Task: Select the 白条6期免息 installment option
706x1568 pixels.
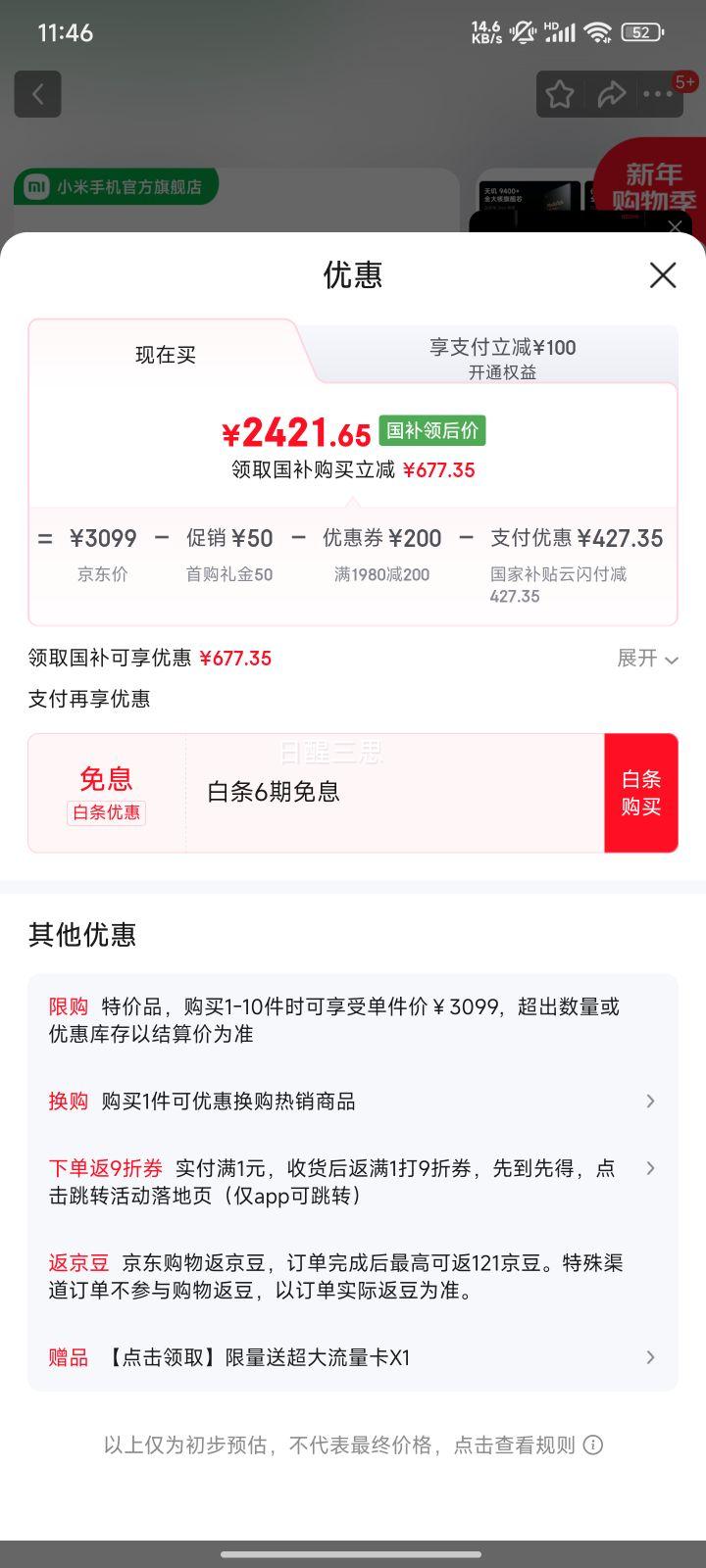Action: pos(275,792)
